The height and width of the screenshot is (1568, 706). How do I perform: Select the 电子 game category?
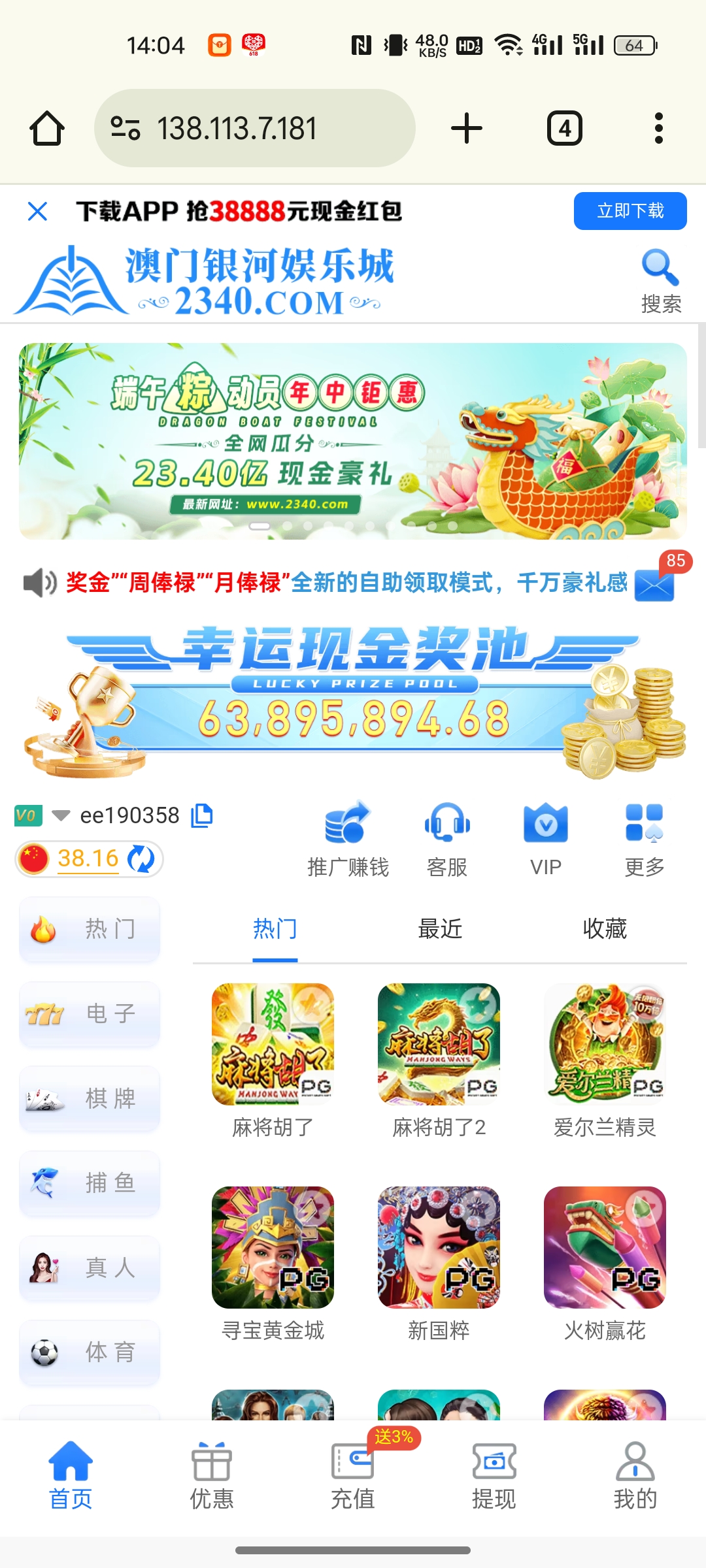[90, 1014]
